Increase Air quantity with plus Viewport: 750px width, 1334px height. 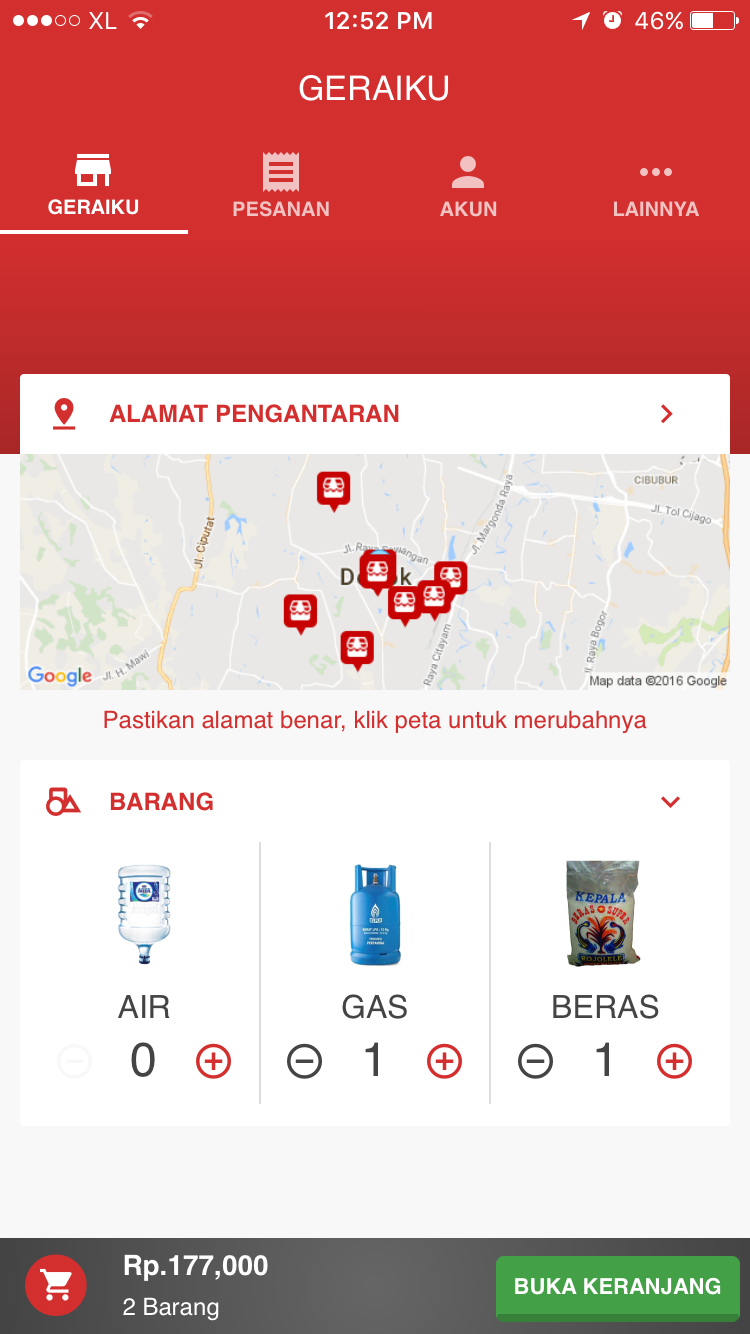pos(213,1061)
